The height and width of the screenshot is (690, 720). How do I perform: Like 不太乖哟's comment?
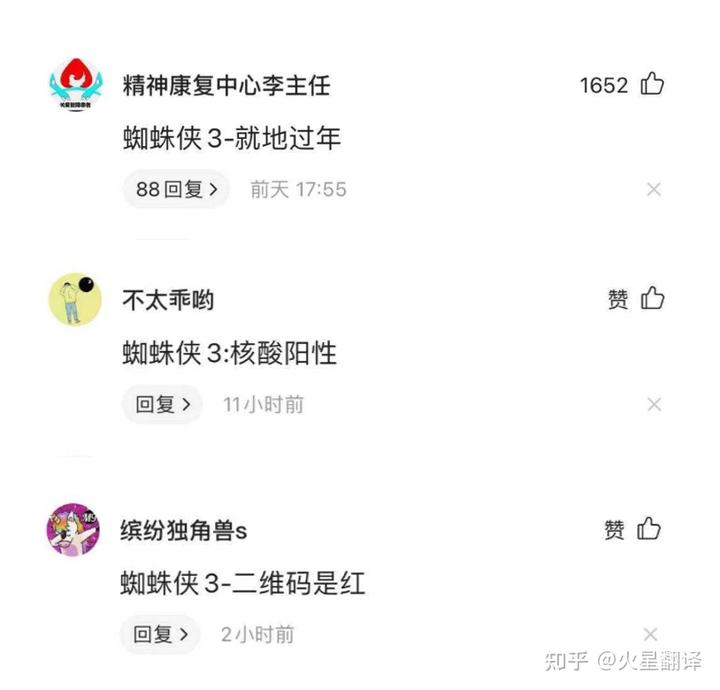click(652, 298)
